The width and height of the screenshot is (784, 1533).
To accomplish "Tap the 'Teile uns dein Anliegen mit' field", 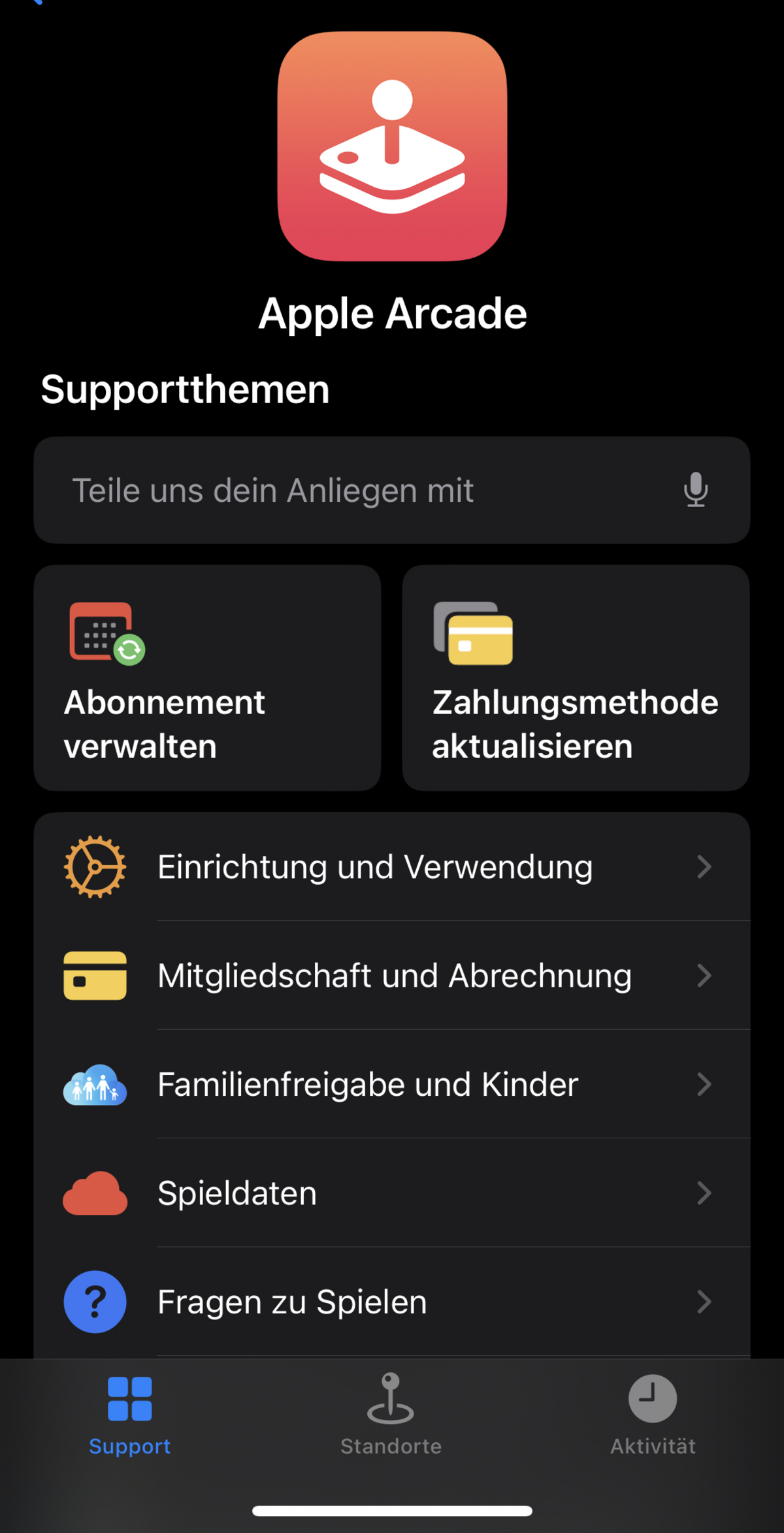I will 392,490.
